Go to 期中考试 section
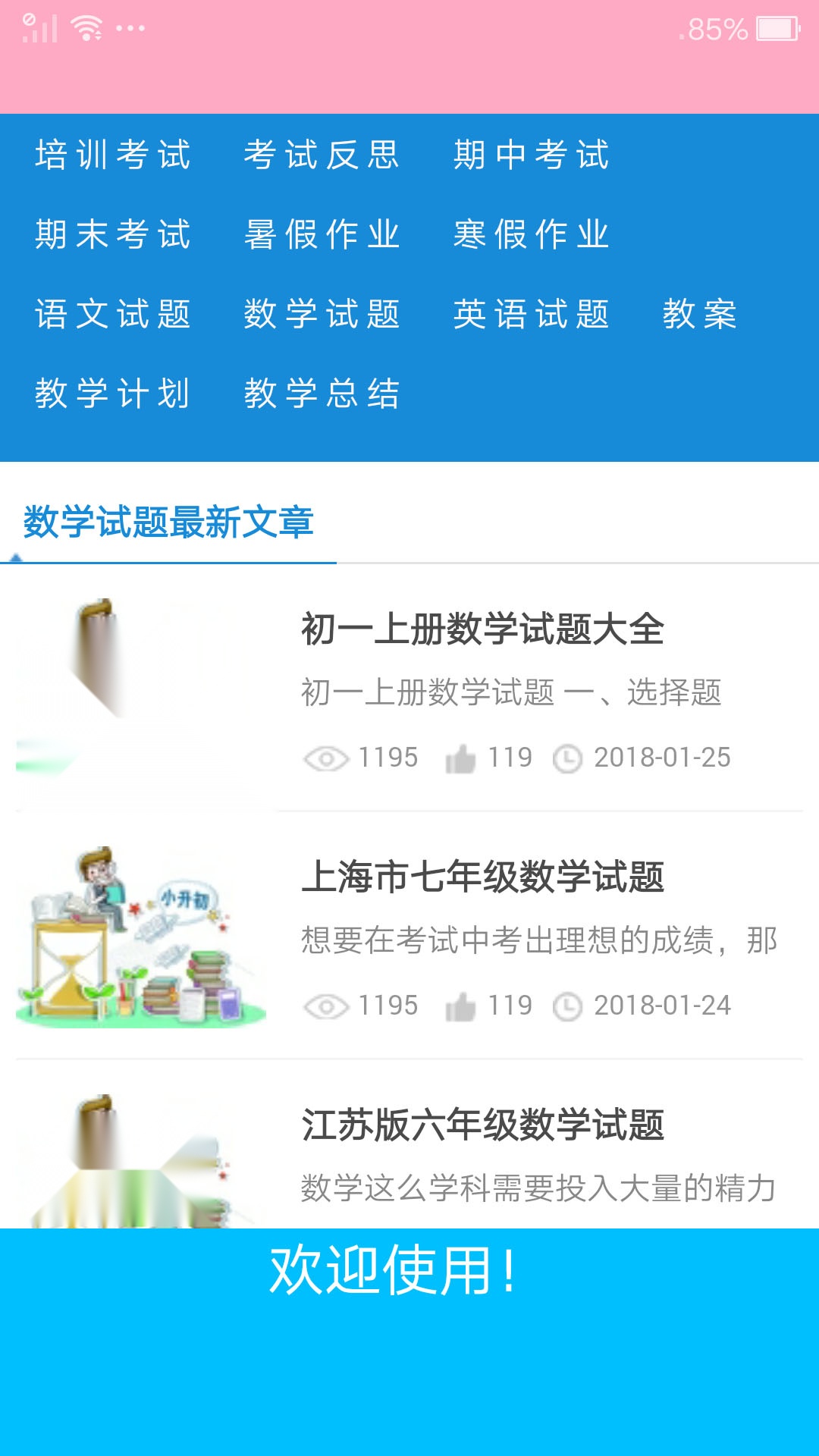The height and width of the screenshot is (1456, 819). click(531, 155)
